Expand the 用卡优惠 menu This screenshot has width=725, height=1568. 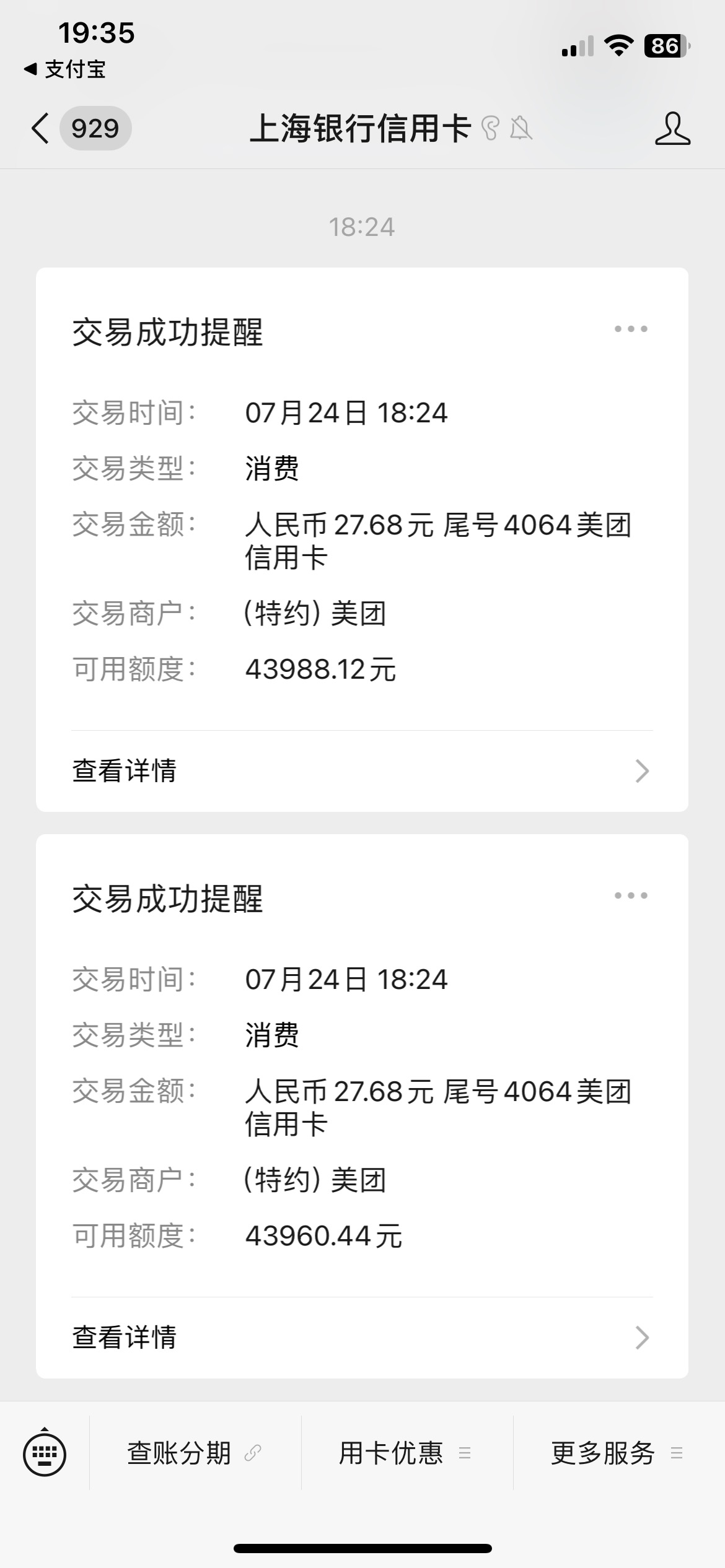(x=407, y=1453)
